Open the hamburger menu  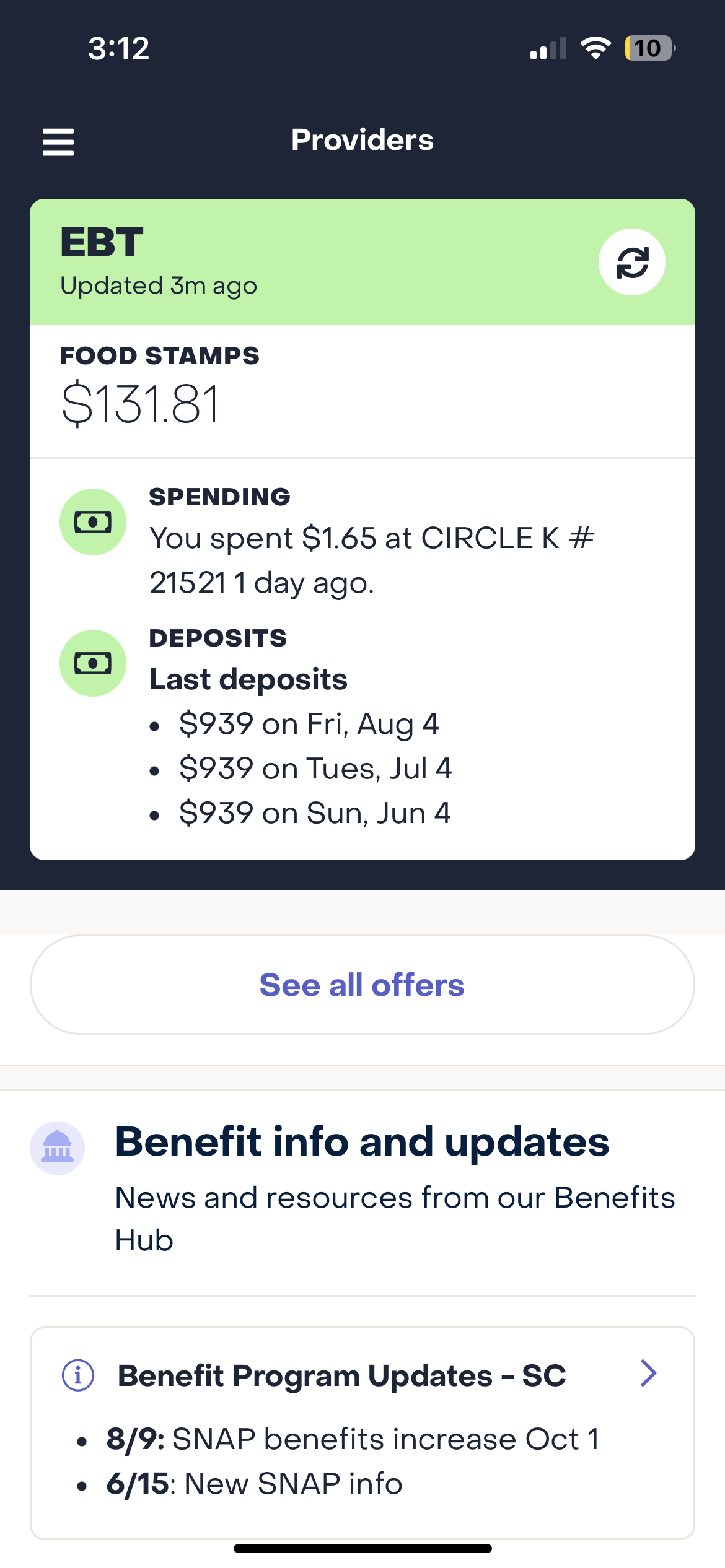(x=58, y=142)
